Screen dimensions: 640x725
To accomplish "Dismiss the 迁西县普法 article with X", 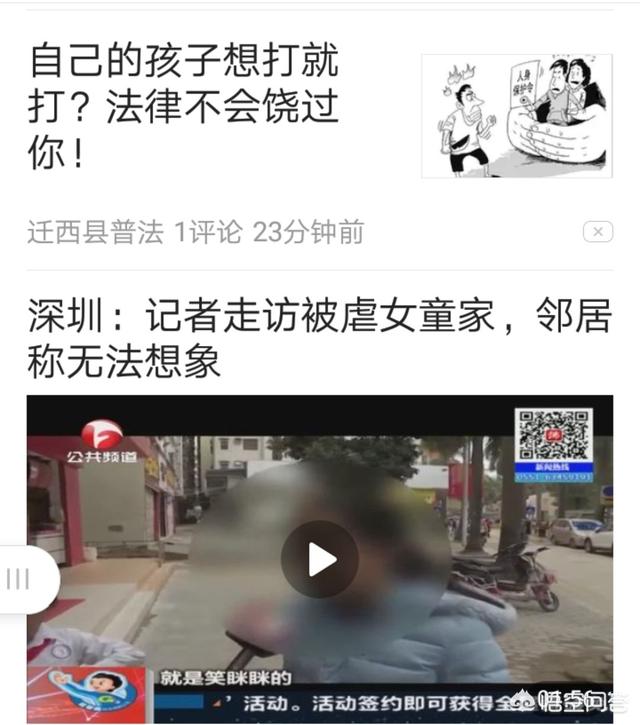I will [597, 232].
